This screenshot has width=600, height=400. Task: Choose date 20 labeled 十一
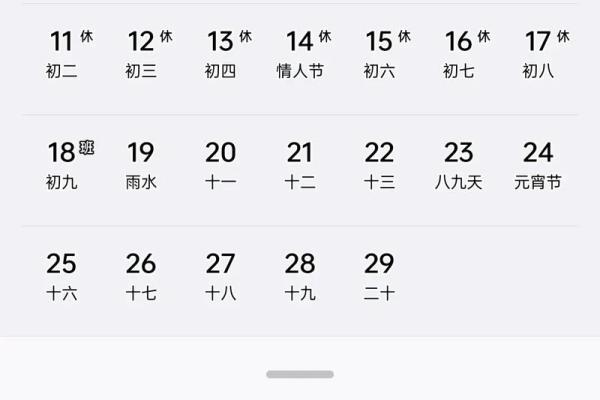click(x=221, y=166)
